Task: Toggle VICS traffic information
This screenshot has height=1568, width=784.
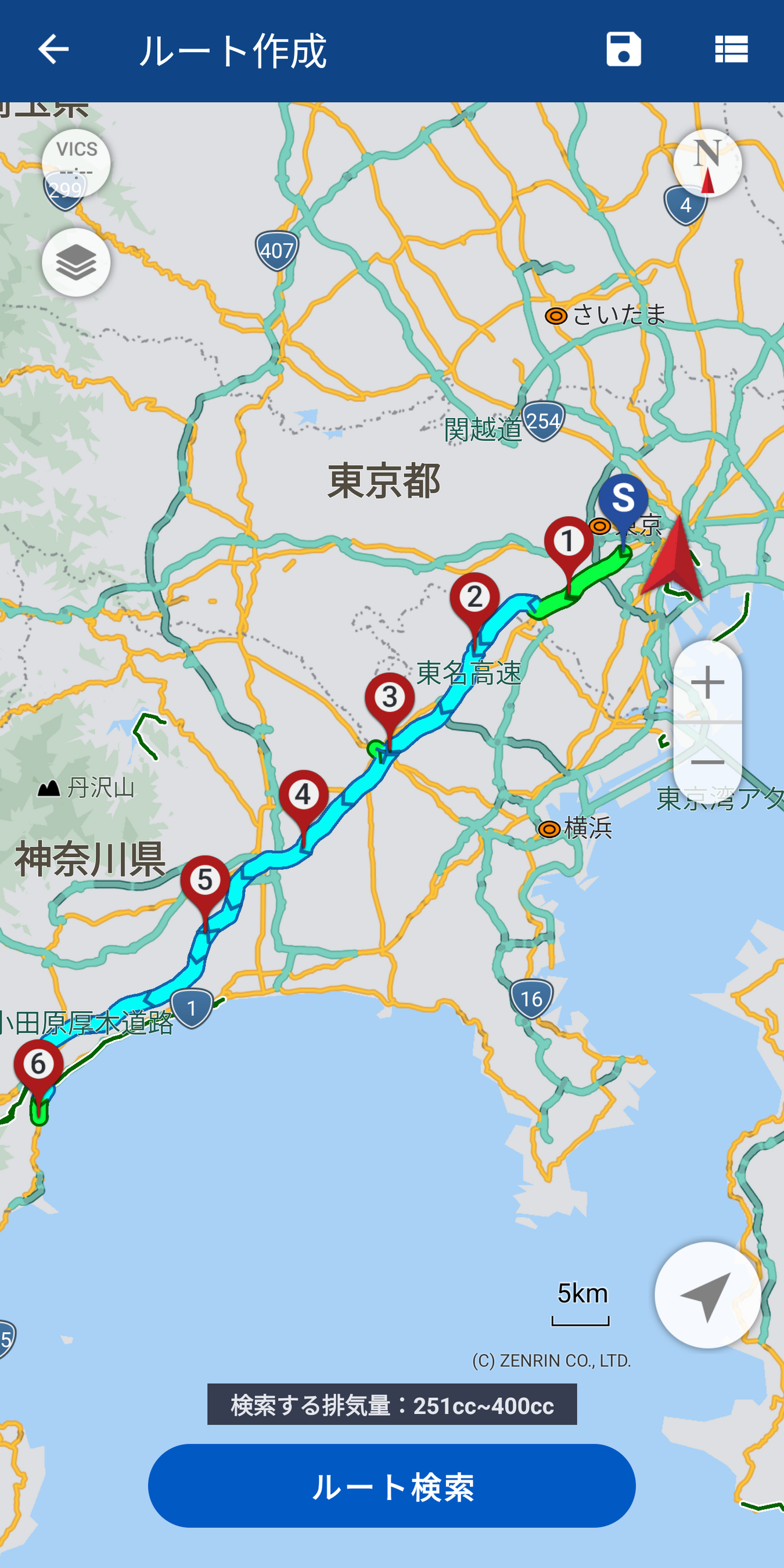Action: click(76, 163)
